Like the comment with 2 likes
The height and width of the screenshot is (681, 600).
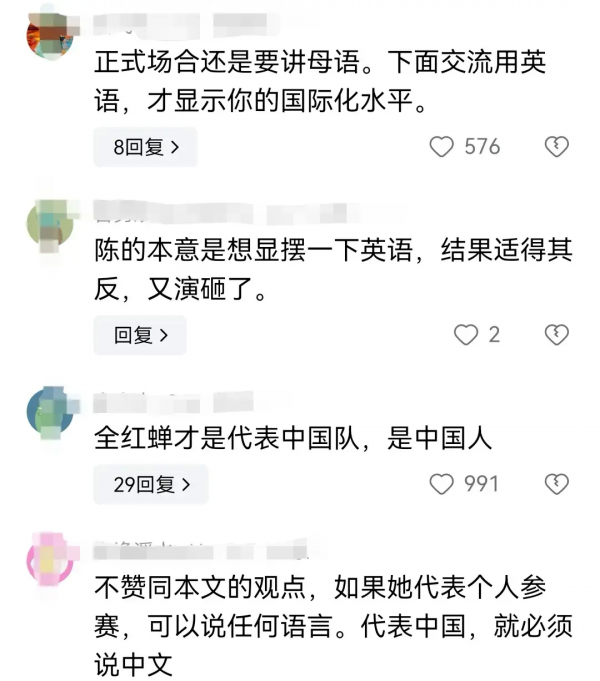tap(466, 335)
